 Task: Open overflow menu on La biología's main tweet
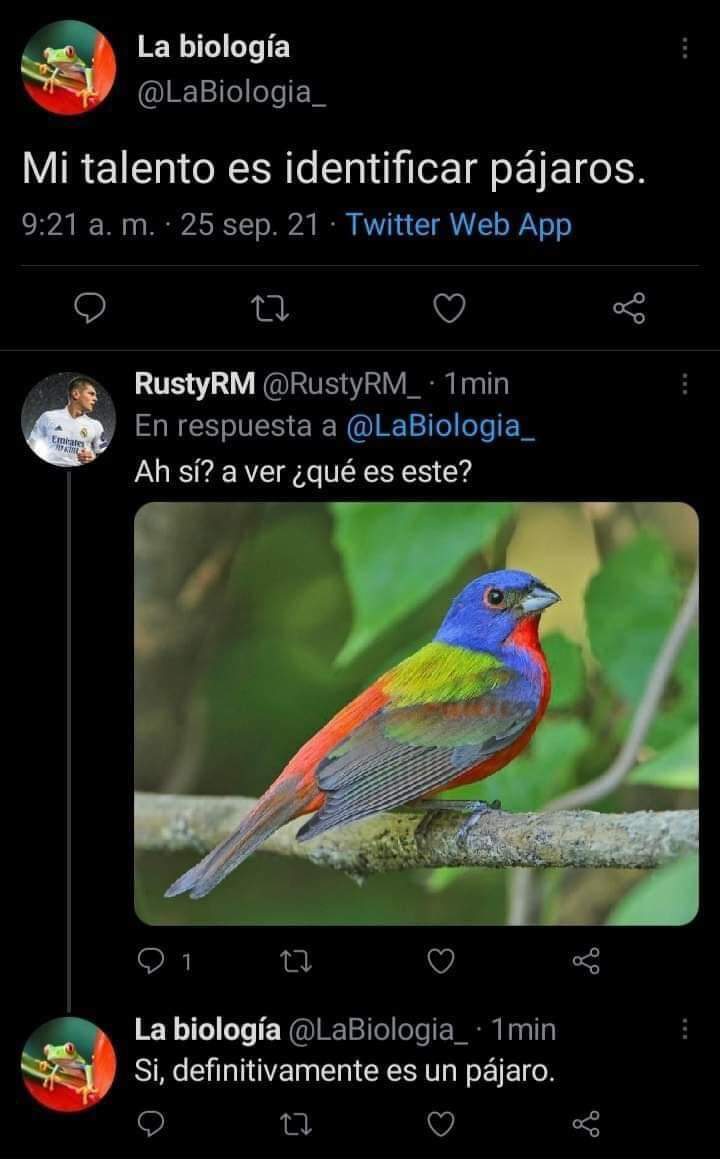click(684, 48)
